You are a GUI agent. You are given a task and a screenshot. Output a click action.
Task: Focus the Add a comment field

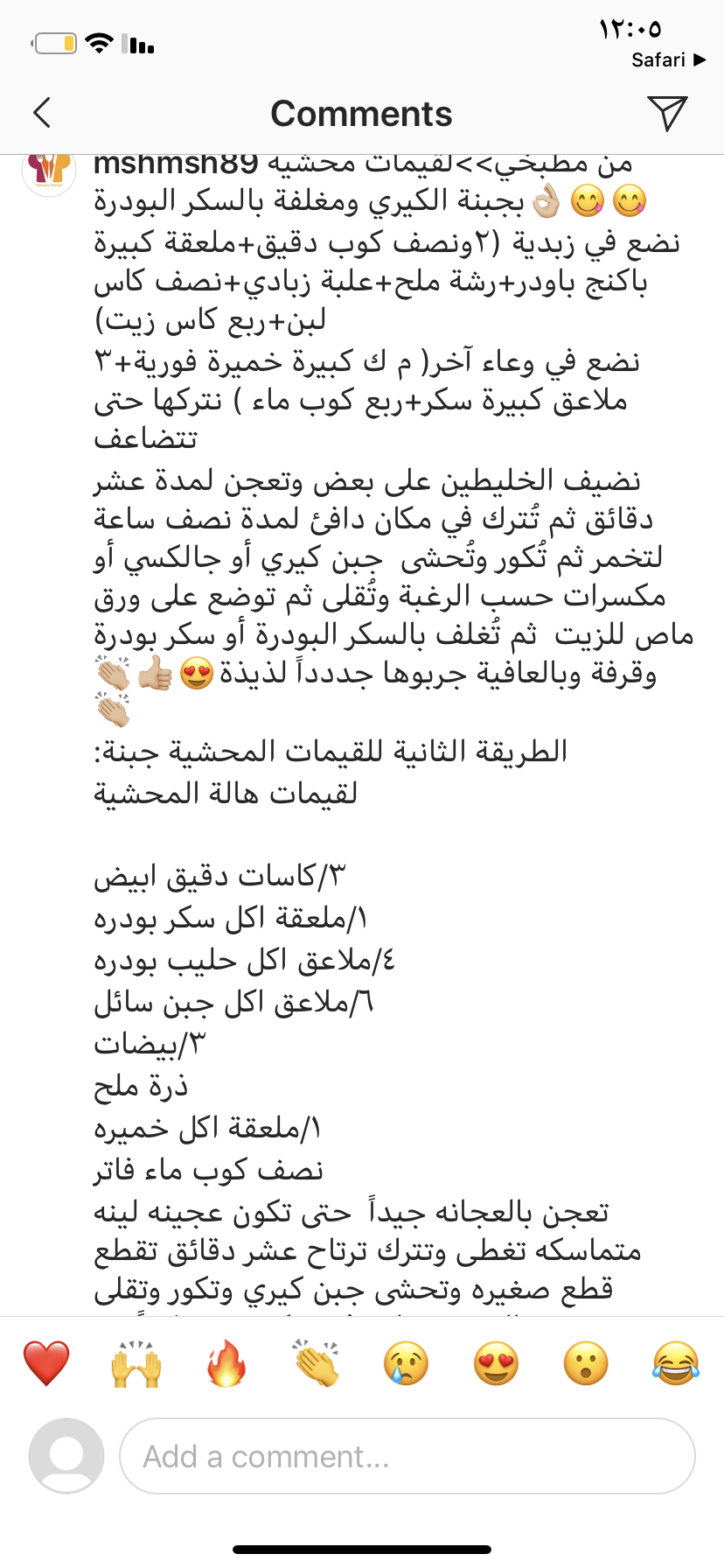407,1457
